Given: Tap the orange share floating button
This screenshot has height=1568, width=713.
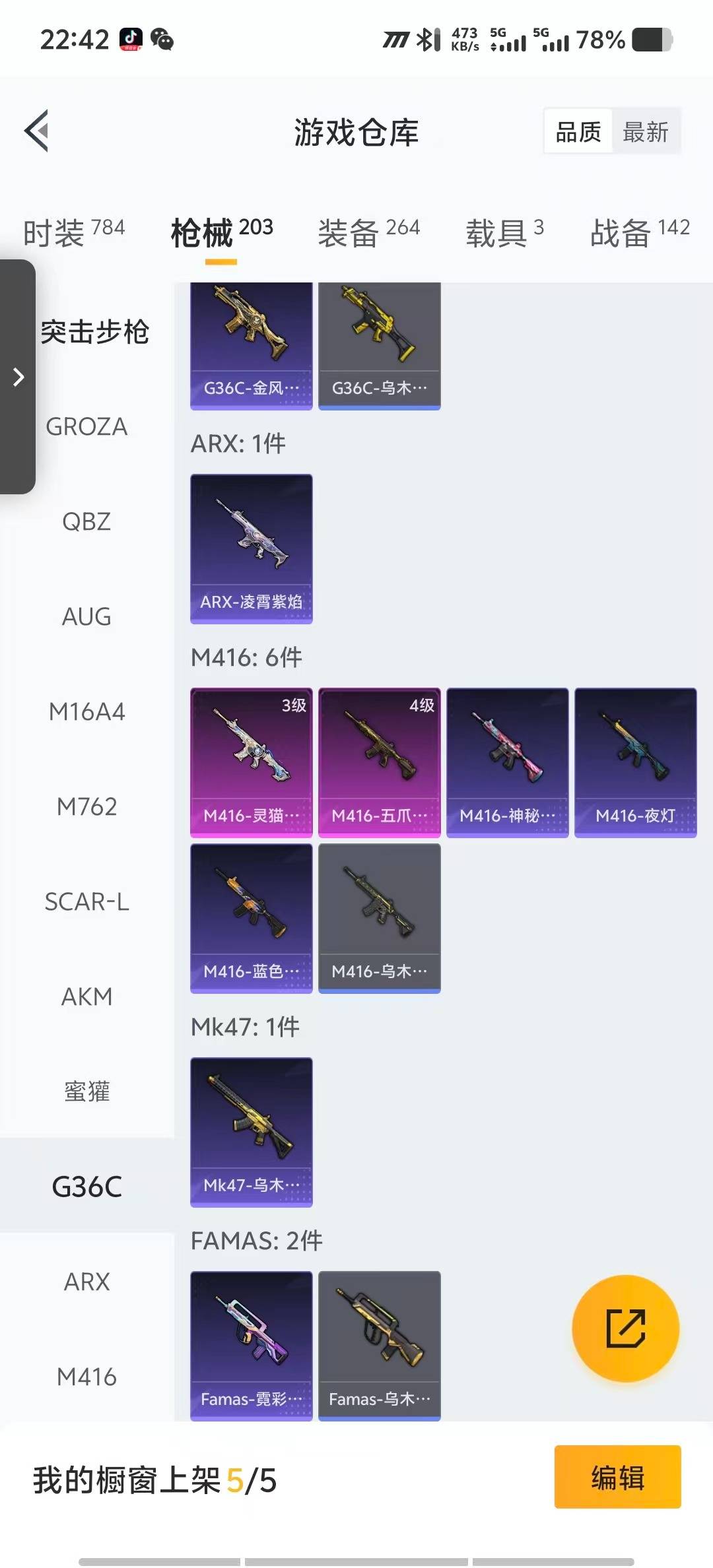Looking at the screenshot, I should click(x=625, y=1328).
